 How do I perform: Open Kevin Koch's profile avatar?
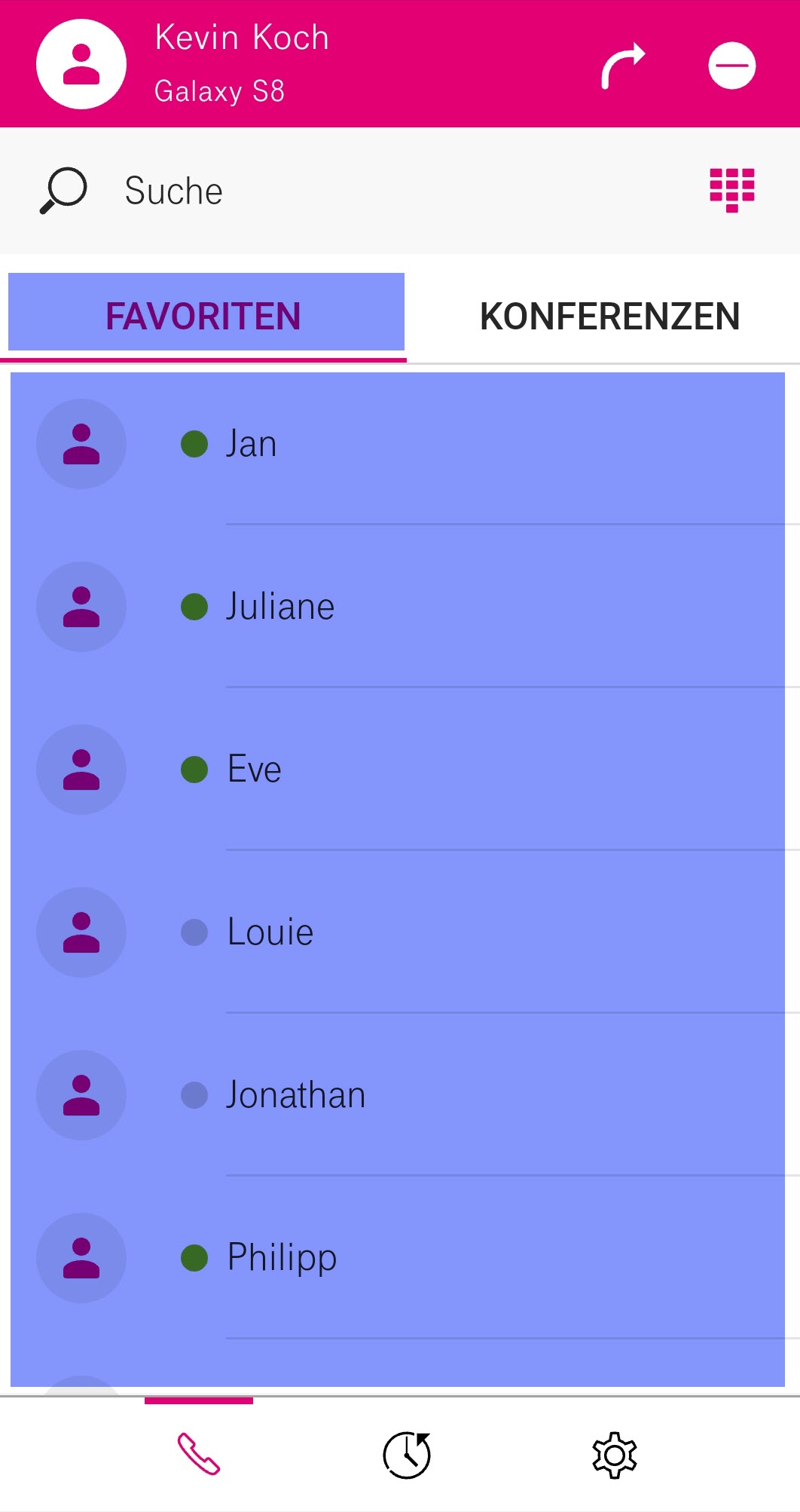[81, 64]
